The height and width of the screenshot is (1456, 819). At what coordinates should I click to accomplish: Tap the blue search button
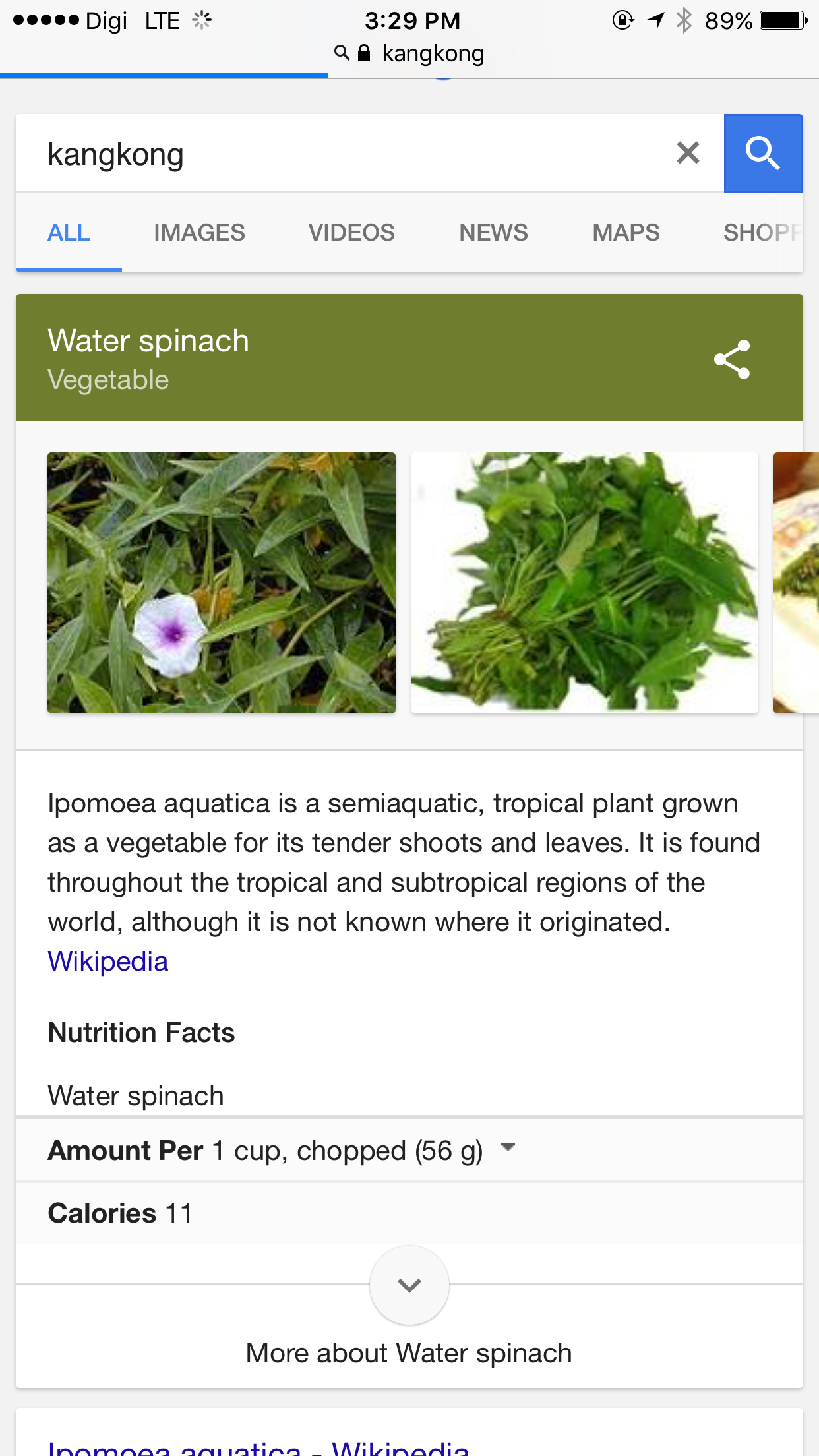763,154
